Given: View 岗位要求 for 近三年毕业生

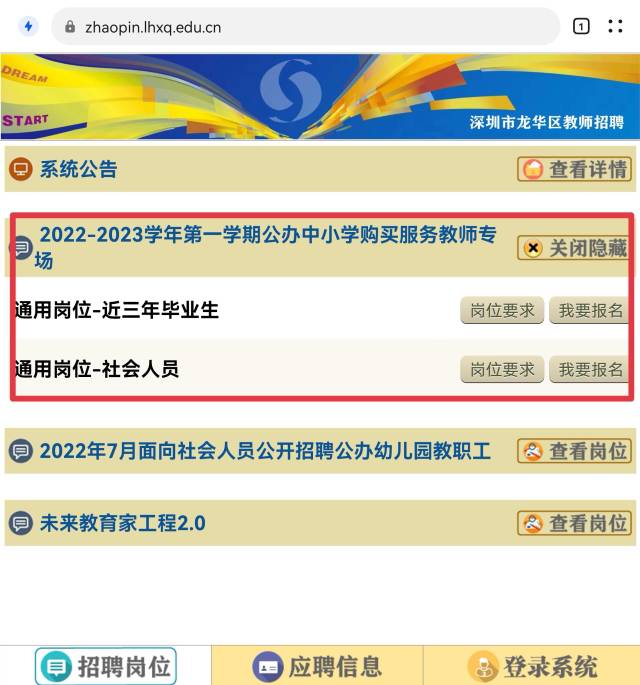Looking at the screenshot, I should [x=502, y=310].
